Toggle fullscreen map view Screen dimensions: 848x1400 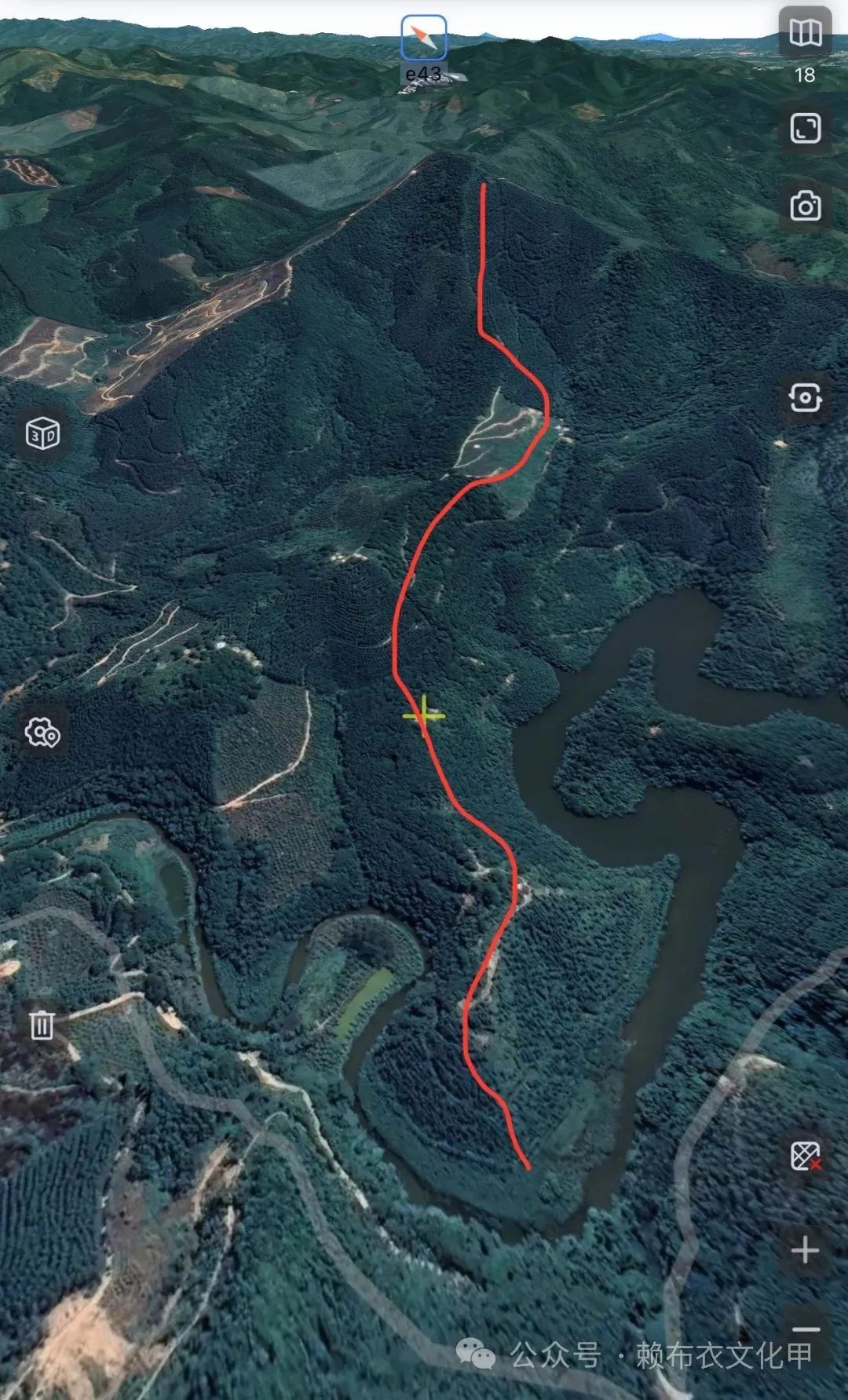point(805,128)
